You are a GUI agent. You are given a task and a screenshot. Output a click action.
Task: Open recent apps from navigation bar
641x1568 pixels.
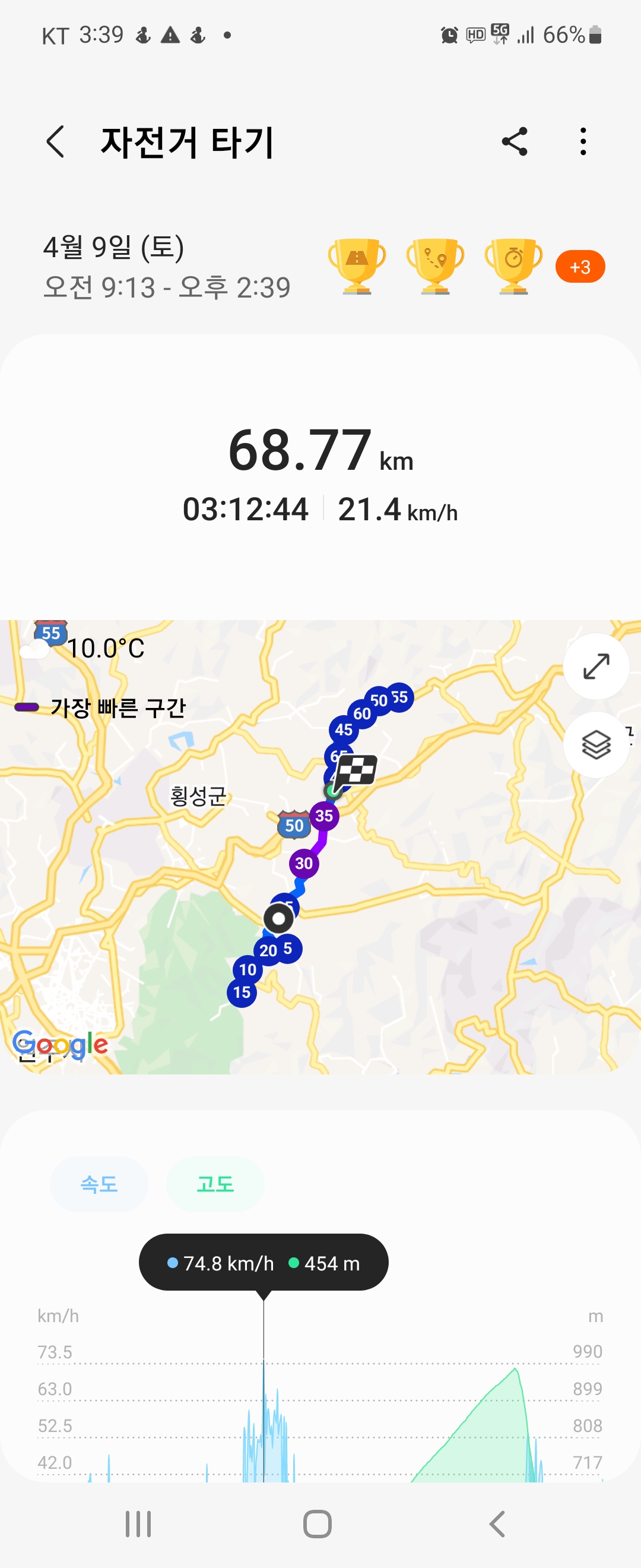(x=138, y=1524)
